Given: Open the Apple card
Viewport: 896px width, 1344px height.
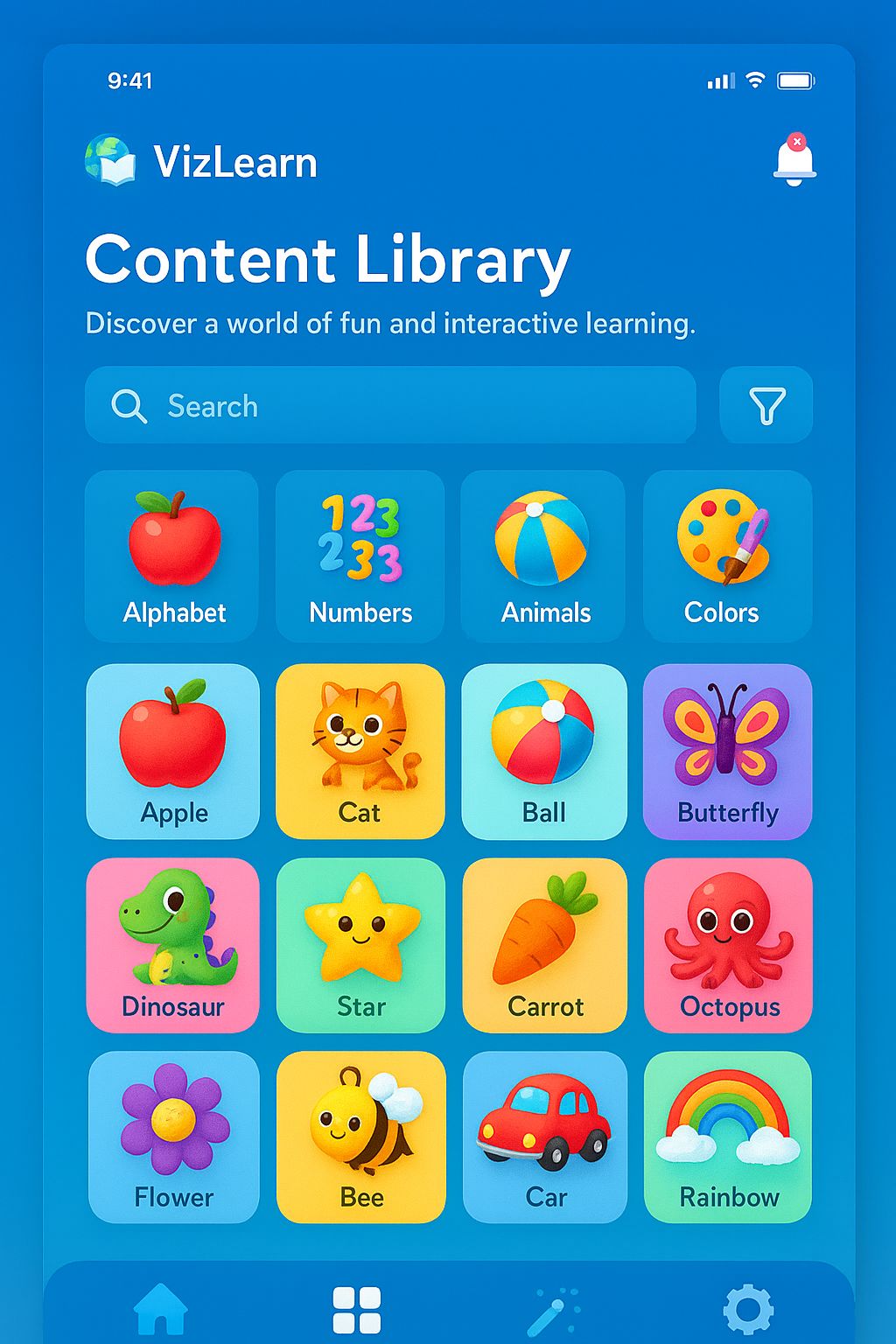Looking at the screenshot, I should tap(172, 752).
